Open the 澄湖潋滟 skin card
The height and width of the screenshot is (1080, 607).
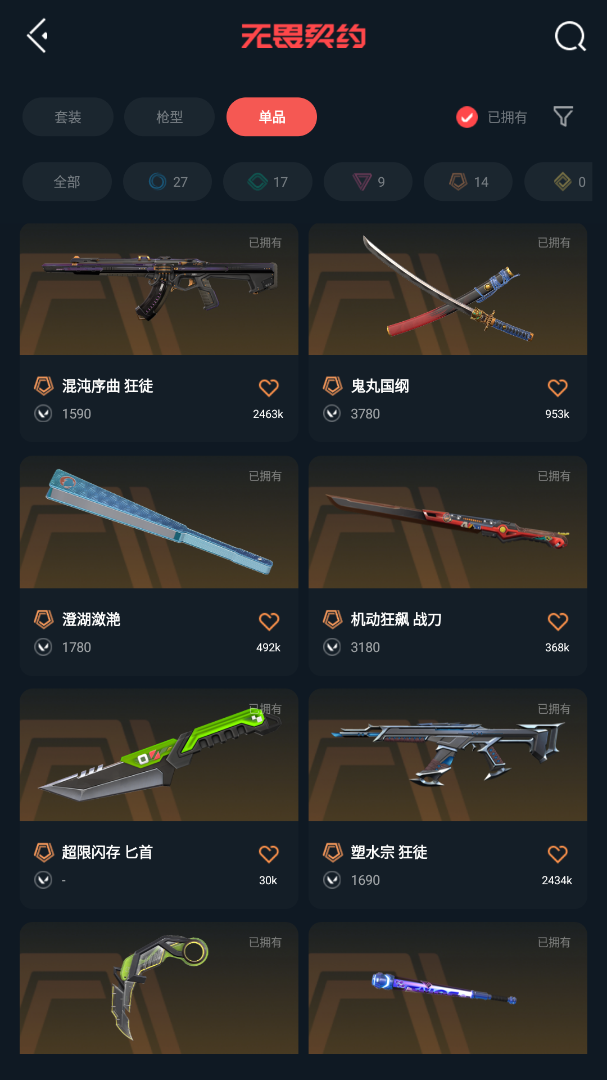tap(159, 565)
